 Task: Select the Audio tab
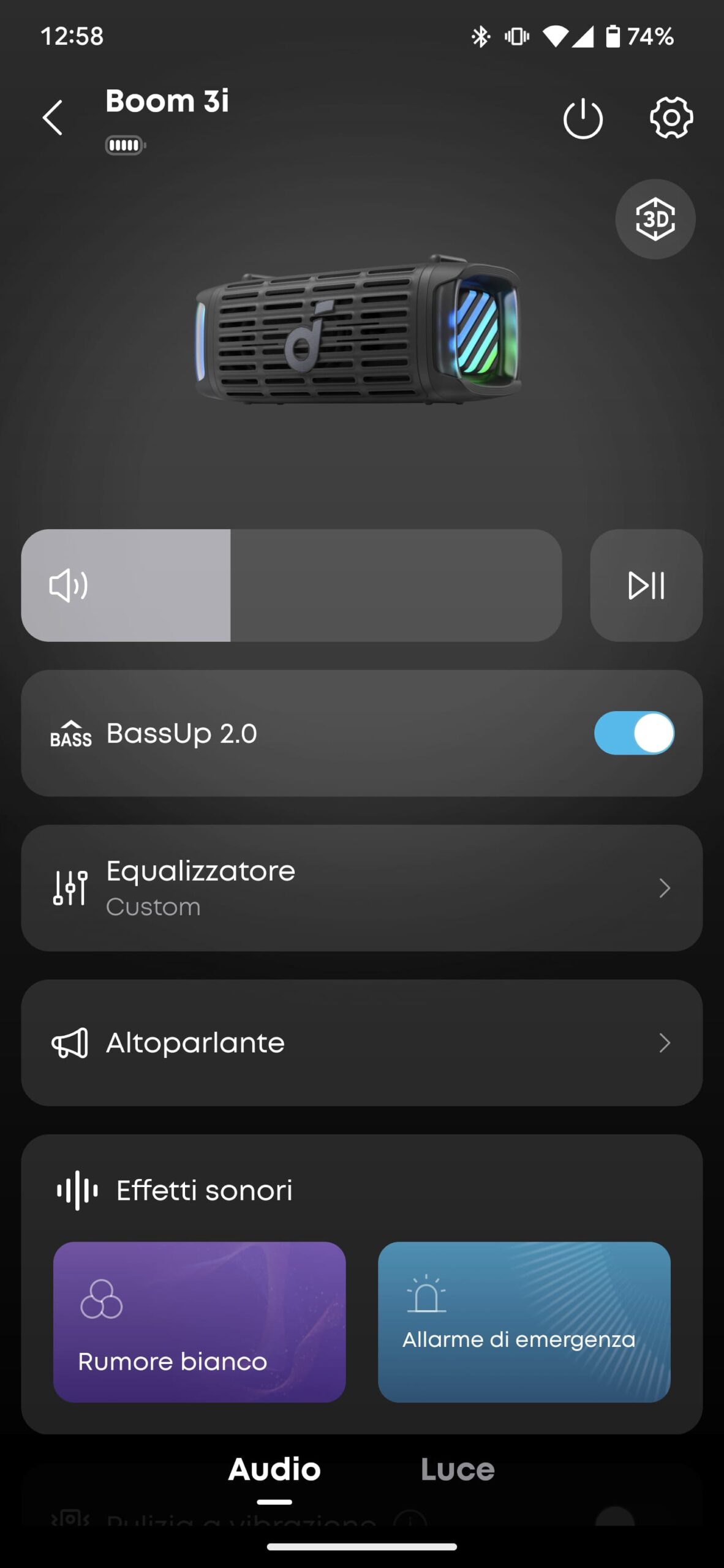(x=274, y=1469)
